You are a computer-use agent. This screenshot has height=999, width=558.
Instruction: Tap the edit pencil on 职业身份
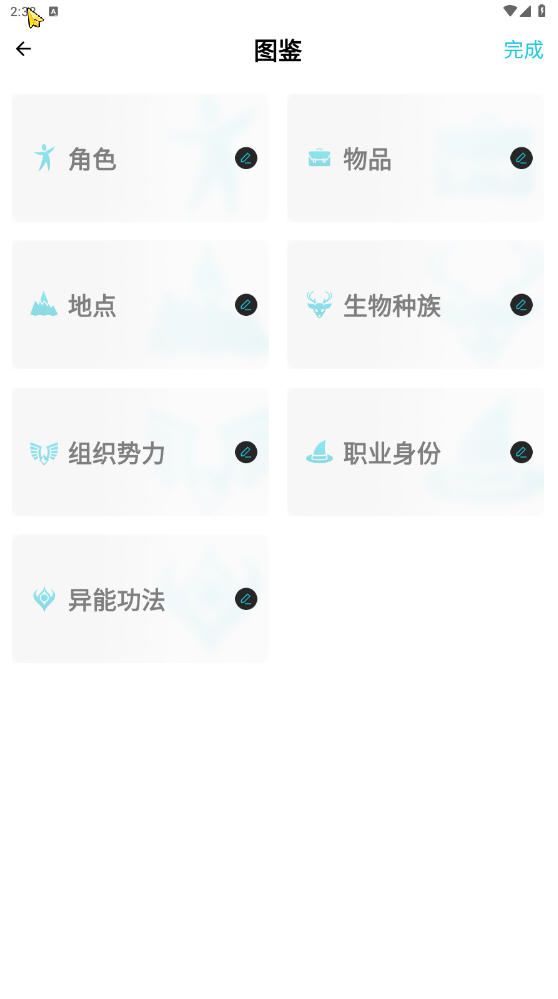point(521,452)
